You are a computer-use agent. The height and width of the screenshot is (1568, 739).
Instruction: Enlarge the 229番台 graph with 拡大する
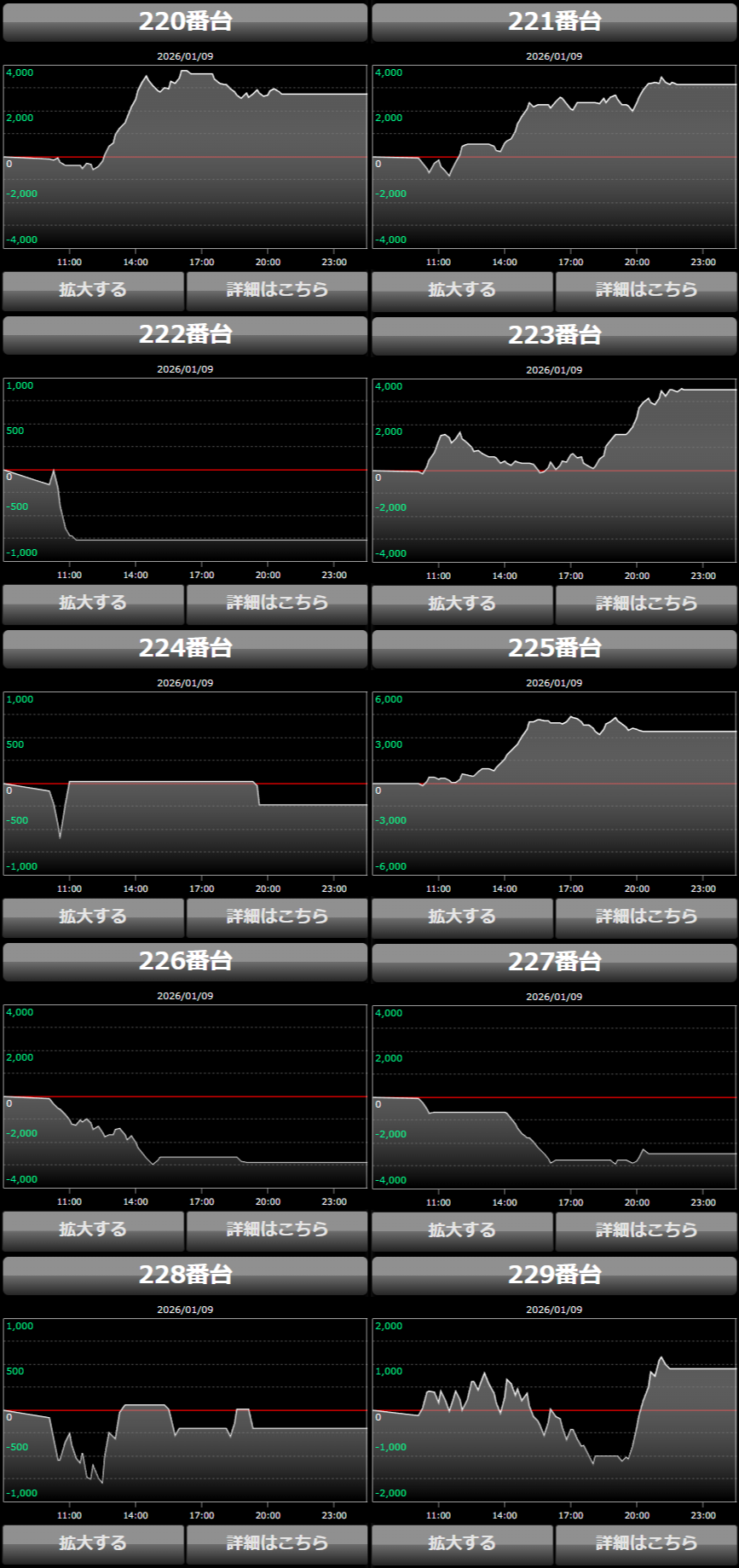(462, 1543)
